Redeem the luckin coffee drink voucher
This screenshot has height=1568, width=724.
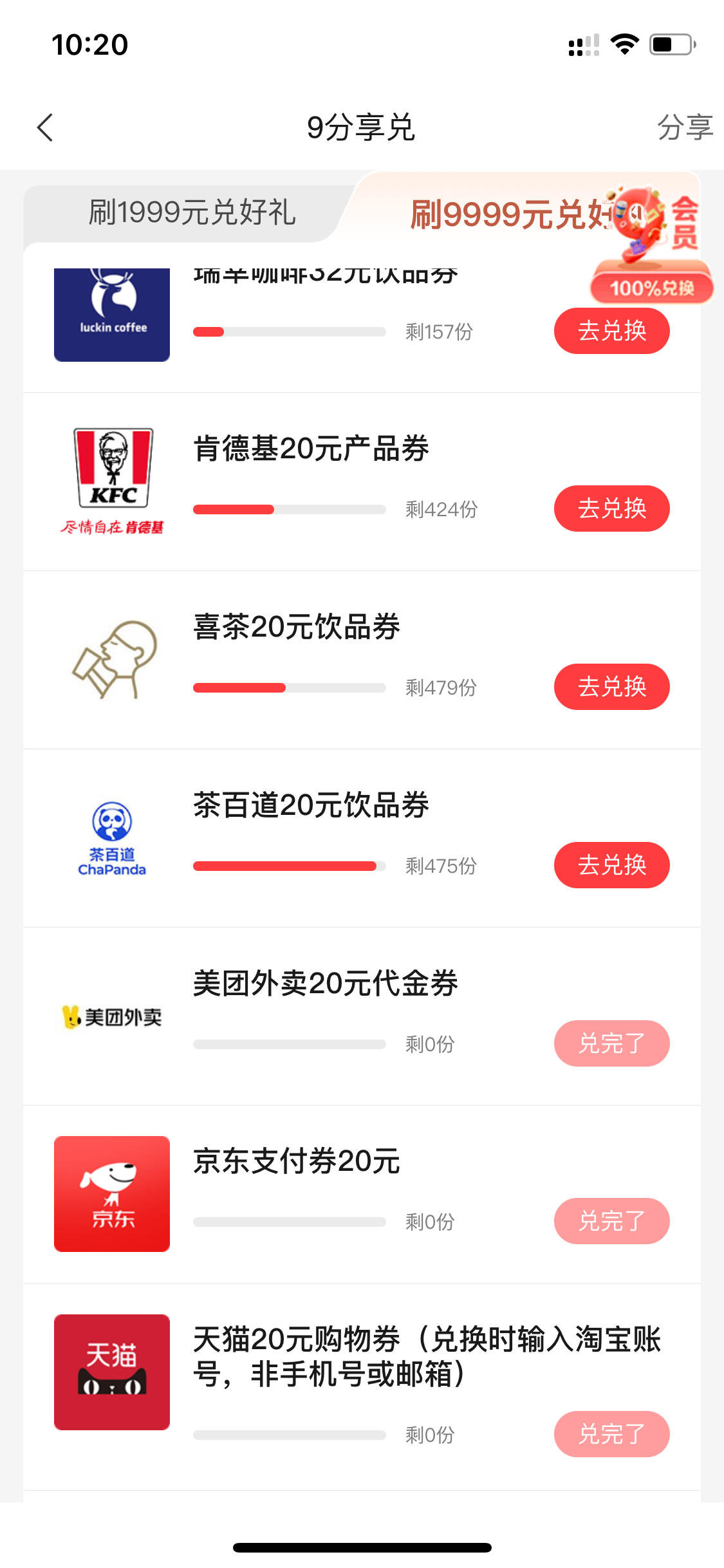click(x=611, y=331)
